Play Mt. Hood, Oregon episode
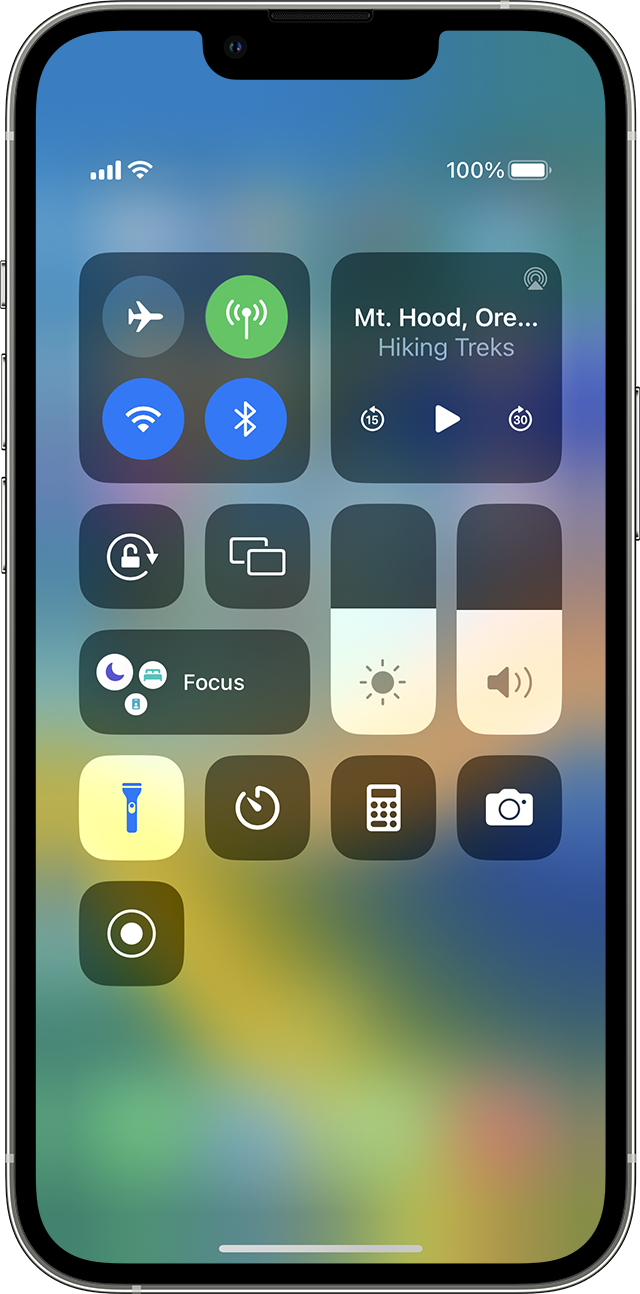This screenshot has width=640, height=1294. [x=447, y=419]
